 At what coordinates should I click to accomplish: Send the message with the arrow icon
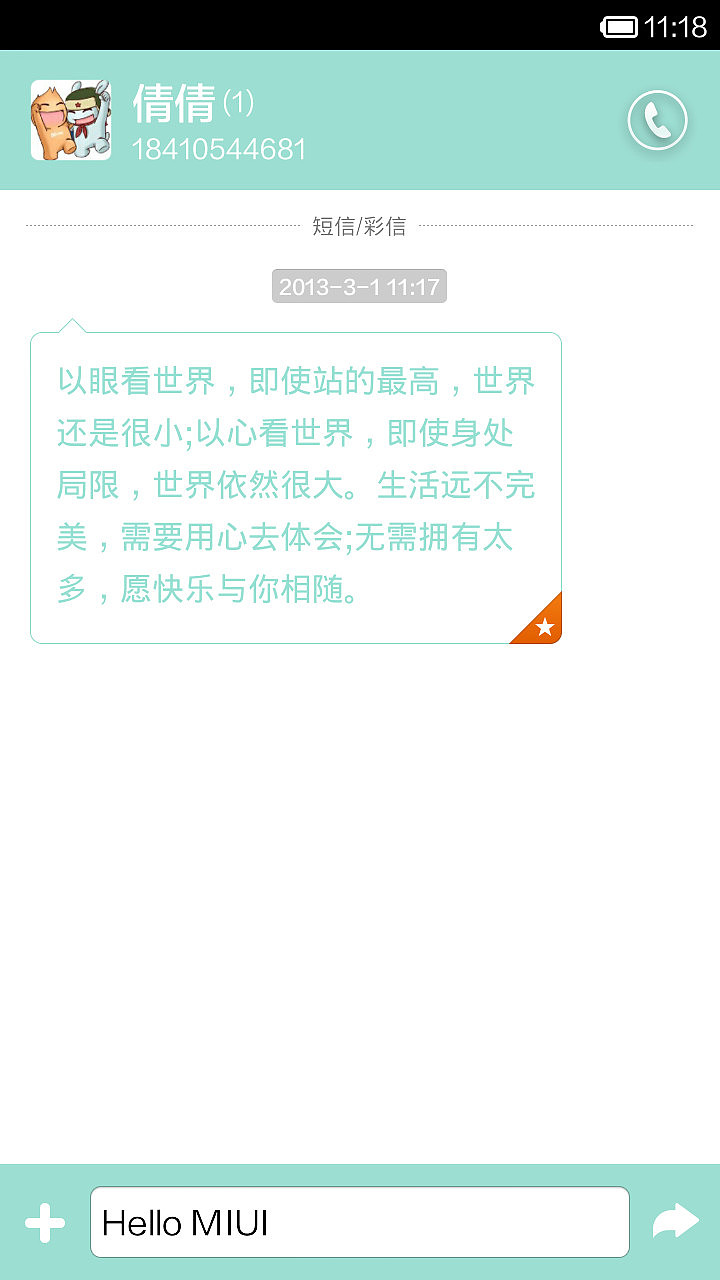pyautogui.click(x=675, y=1222)
